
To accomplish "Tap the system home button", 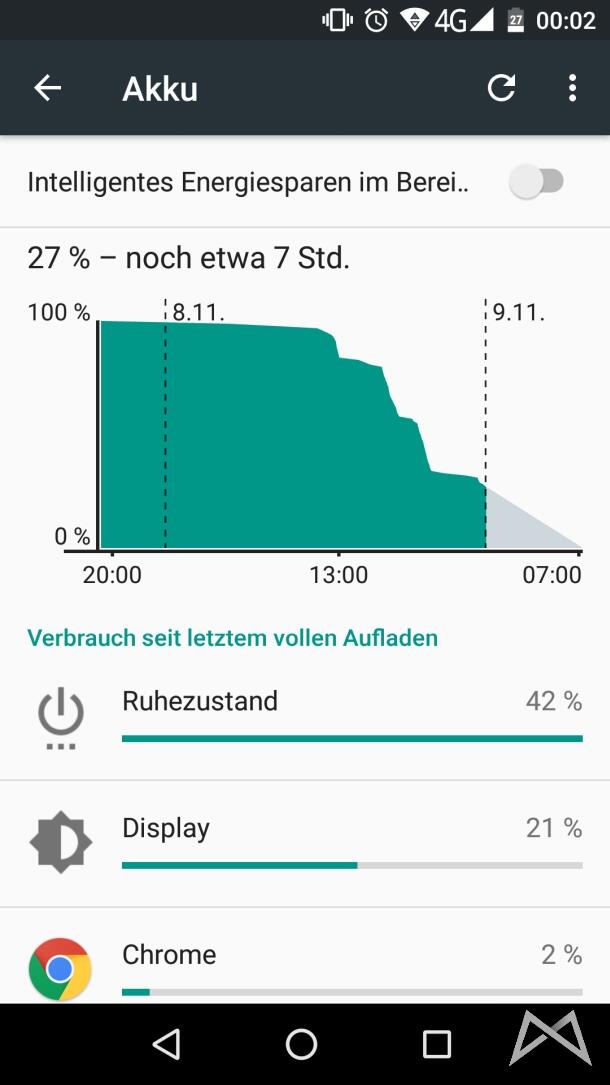I will [x=301, y=1044].
